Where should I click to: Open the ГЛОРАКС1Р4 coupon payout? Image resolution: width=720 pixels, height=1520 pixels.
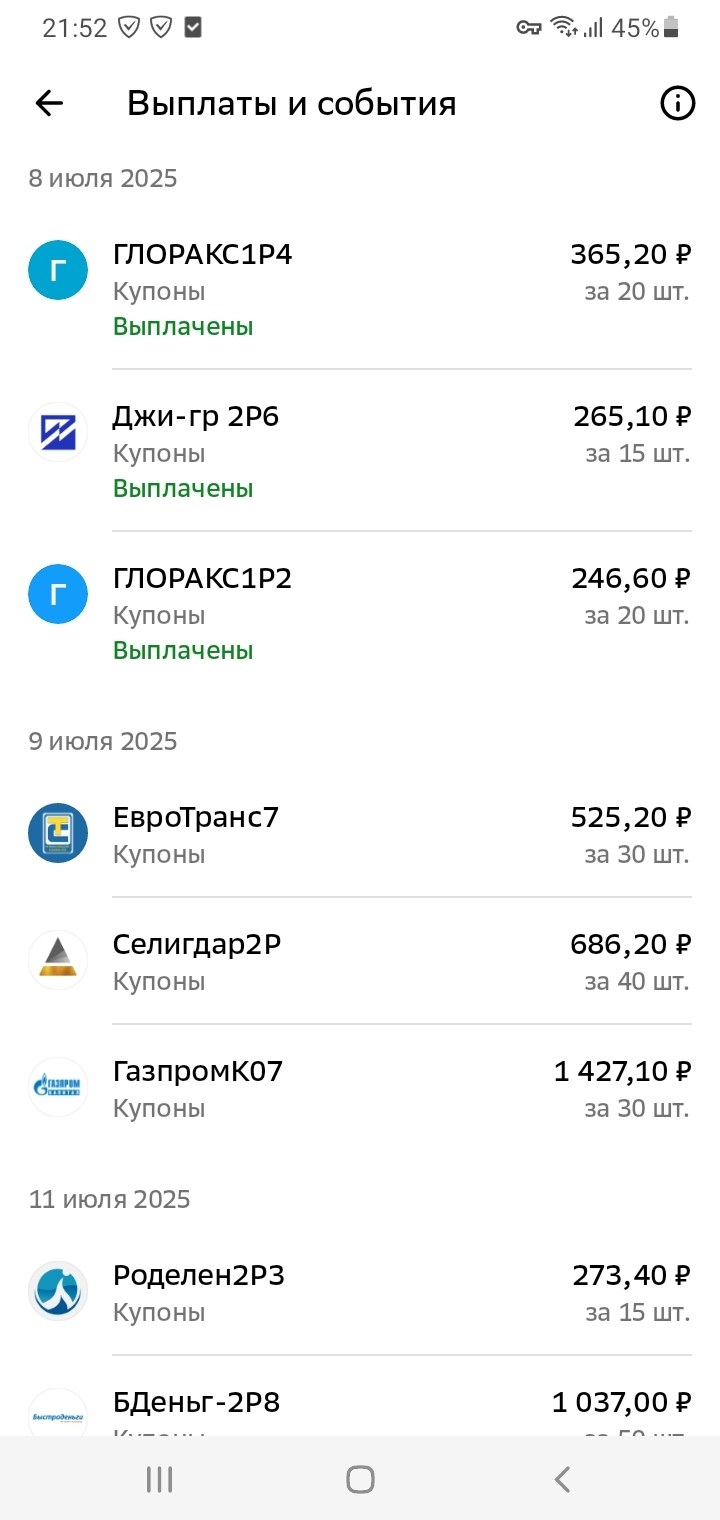pos(360,290)
